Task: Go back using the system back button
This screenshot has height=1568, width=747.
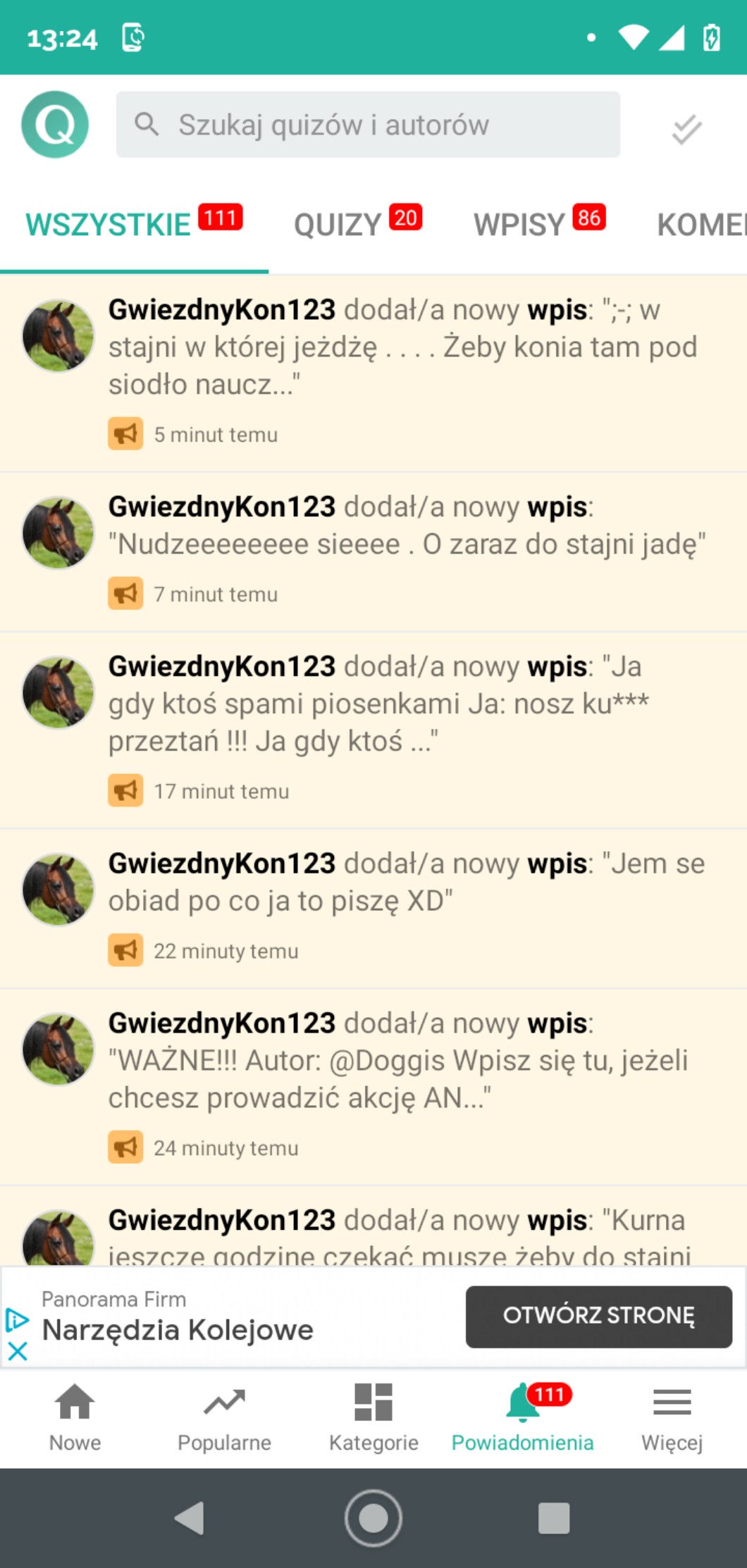Action: (x=189, y=1518)
